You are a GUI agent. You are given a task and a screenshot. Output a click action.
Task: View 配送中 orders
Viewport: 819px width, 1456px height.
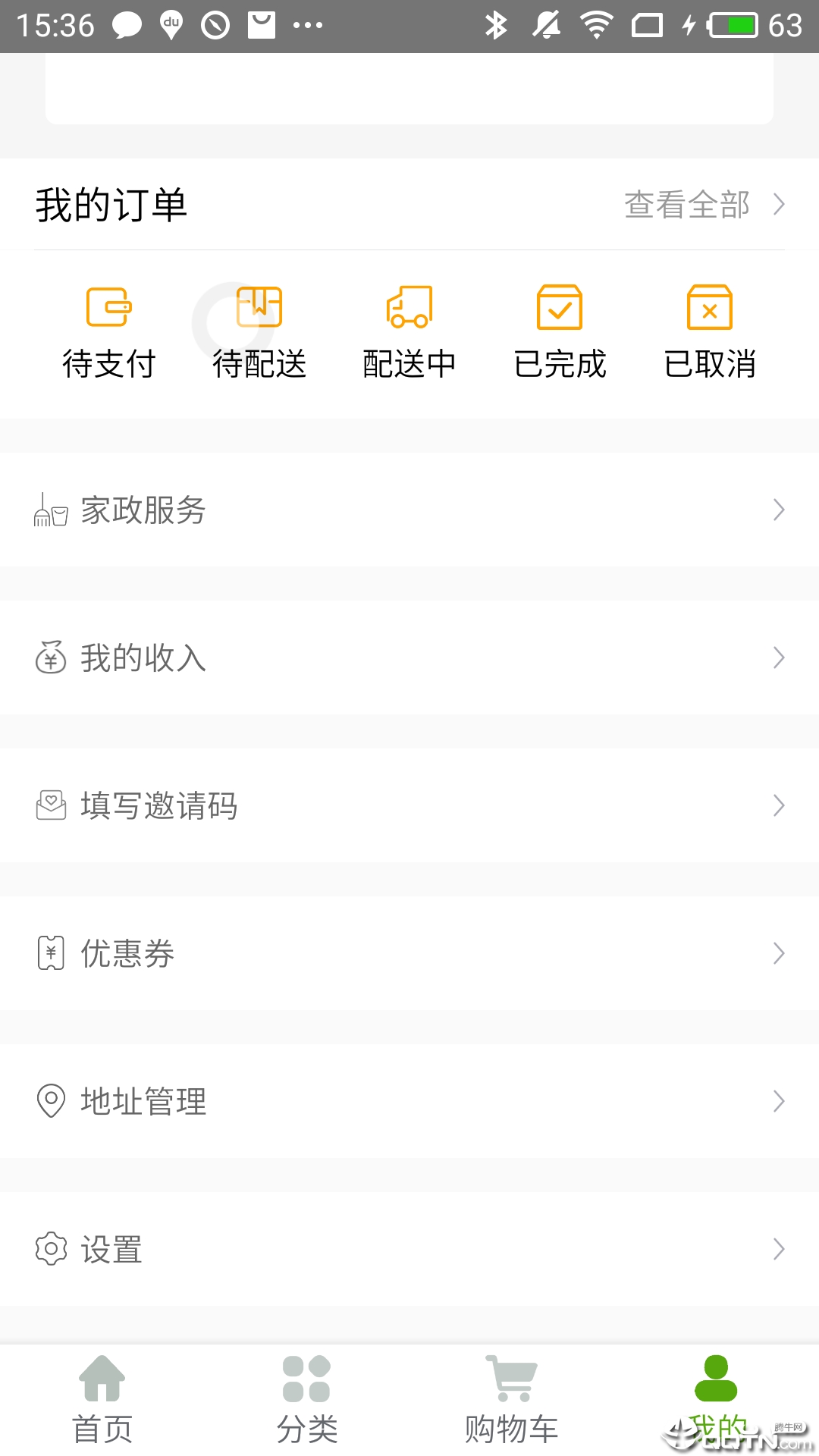[409, 332]
